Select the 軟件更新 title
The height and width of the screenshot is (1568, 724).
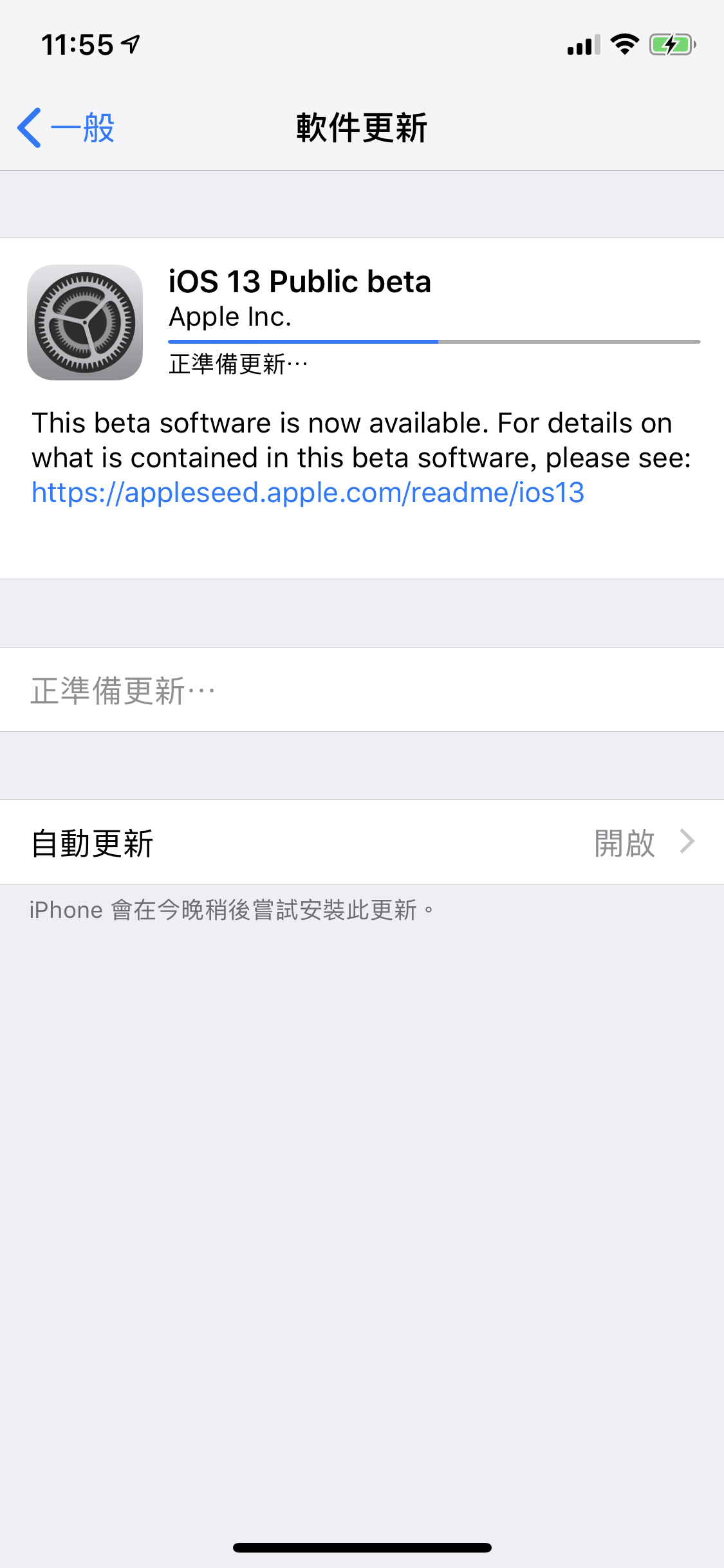pos(362,127)
